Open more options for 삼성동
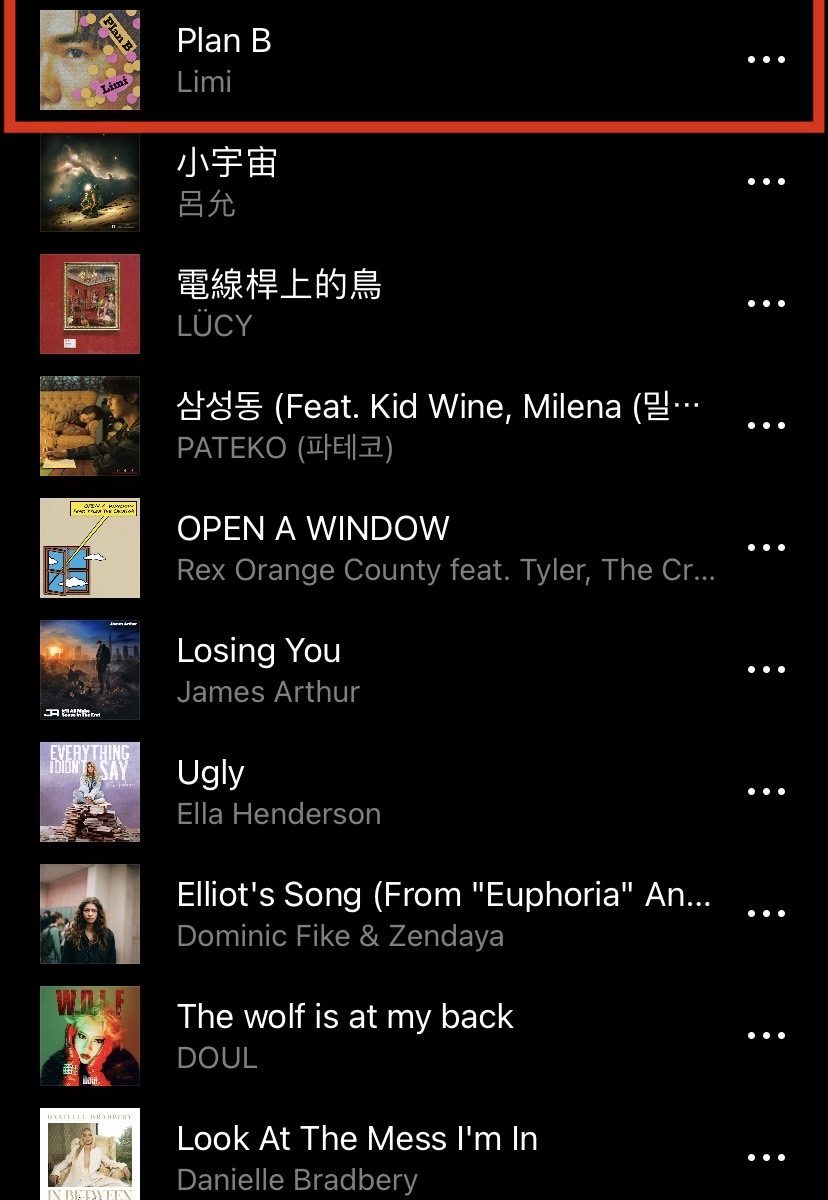 pos(766,426)
